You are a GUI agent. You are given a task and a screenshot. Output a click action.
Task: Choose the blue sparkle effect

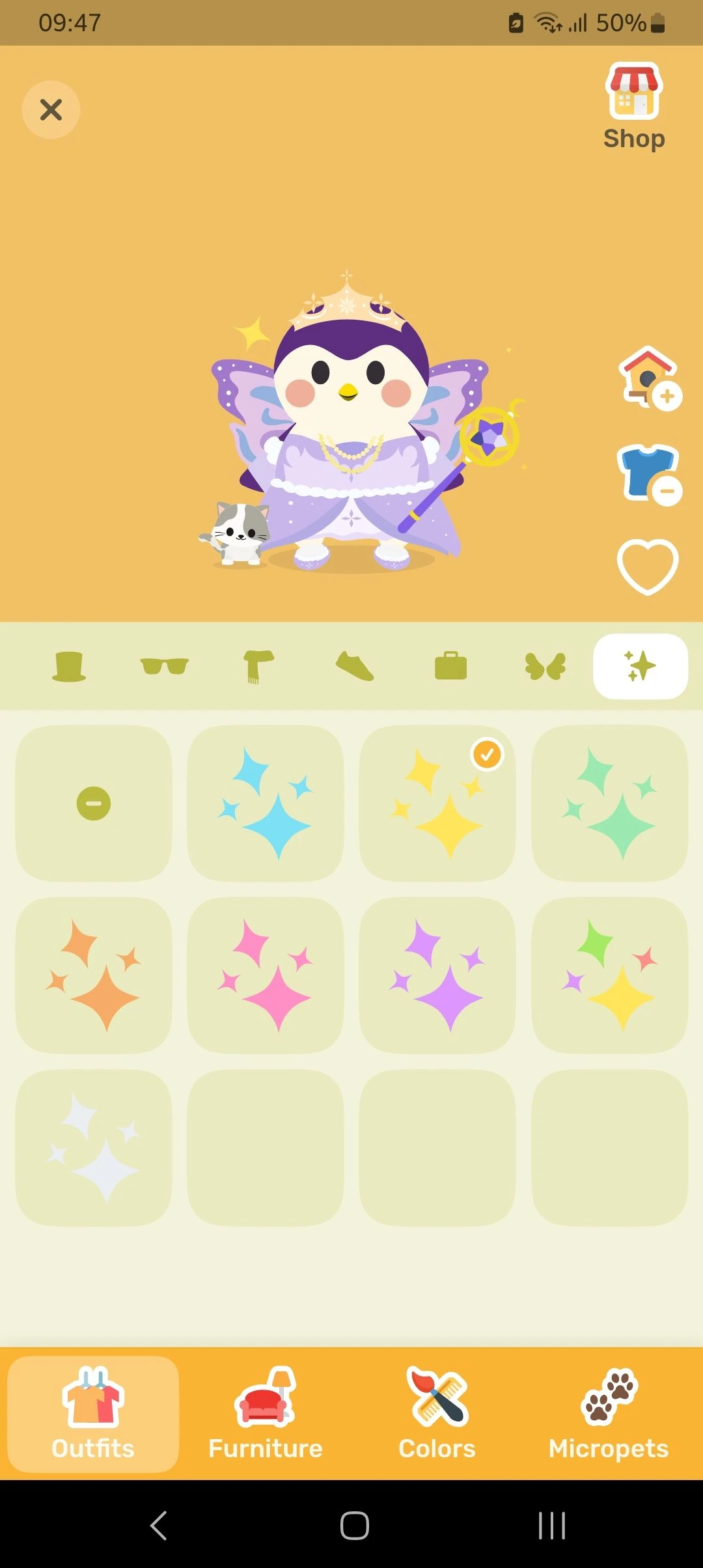(266, 804)
